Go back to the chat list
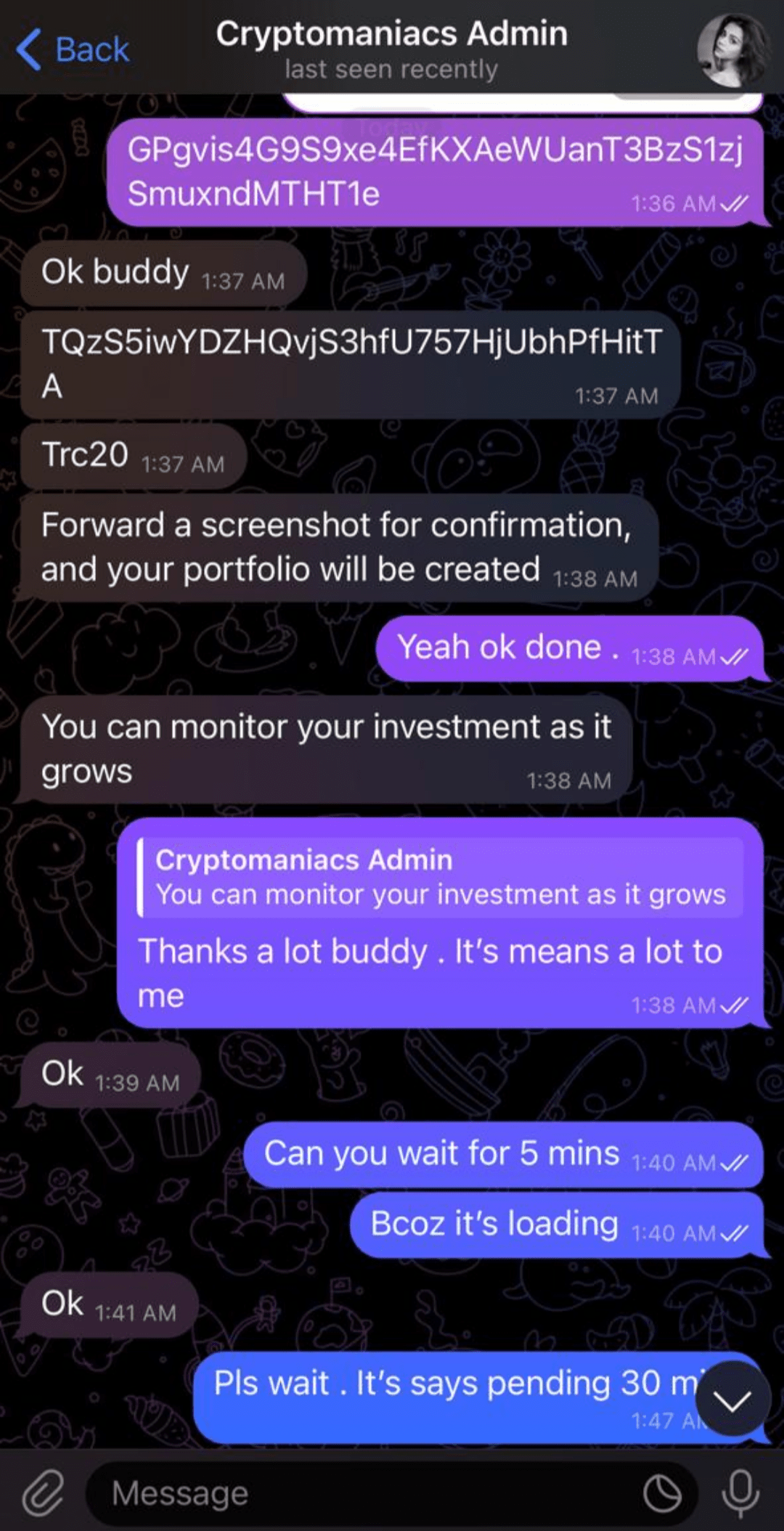 coord(73,49)
